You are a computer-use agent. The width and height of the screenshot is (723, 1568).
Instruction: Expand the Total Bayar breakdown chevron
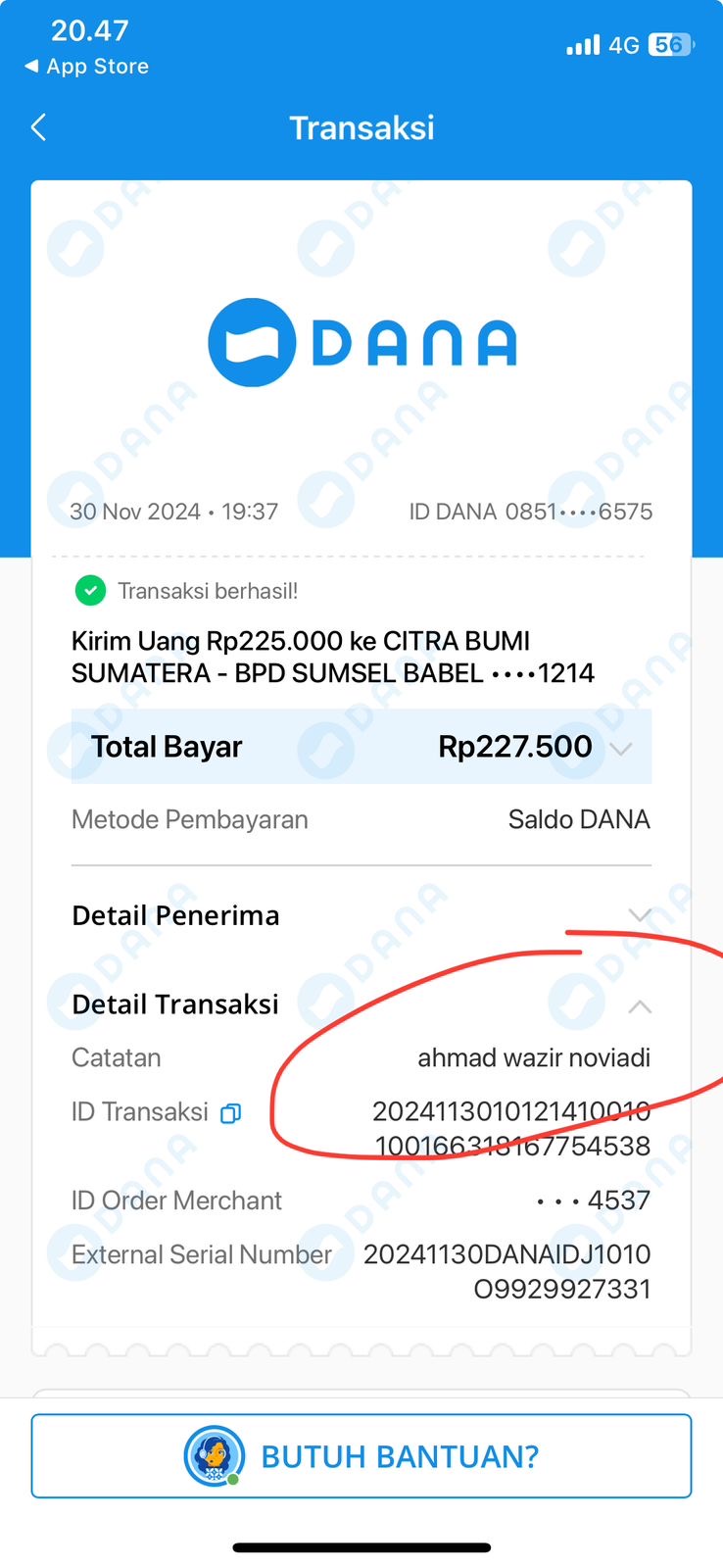pyautogui.click(x=621, y=749)
